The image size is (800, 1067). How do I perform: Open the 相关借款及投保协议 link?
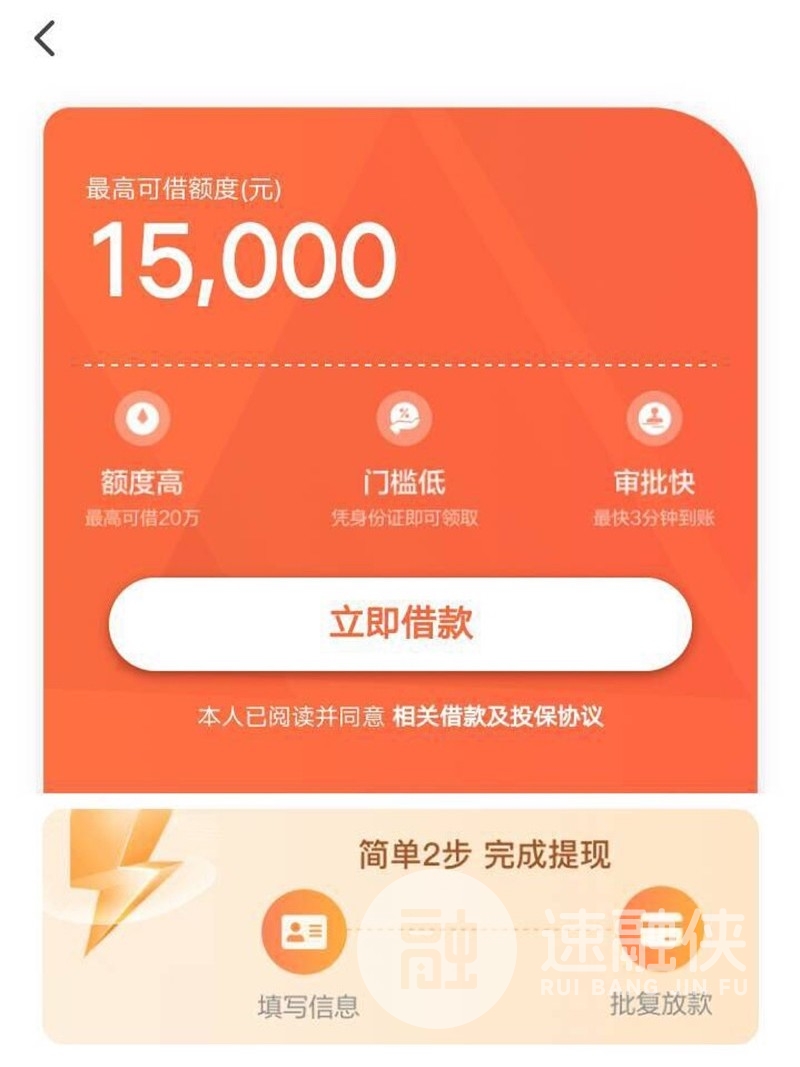tap(498, 716)
